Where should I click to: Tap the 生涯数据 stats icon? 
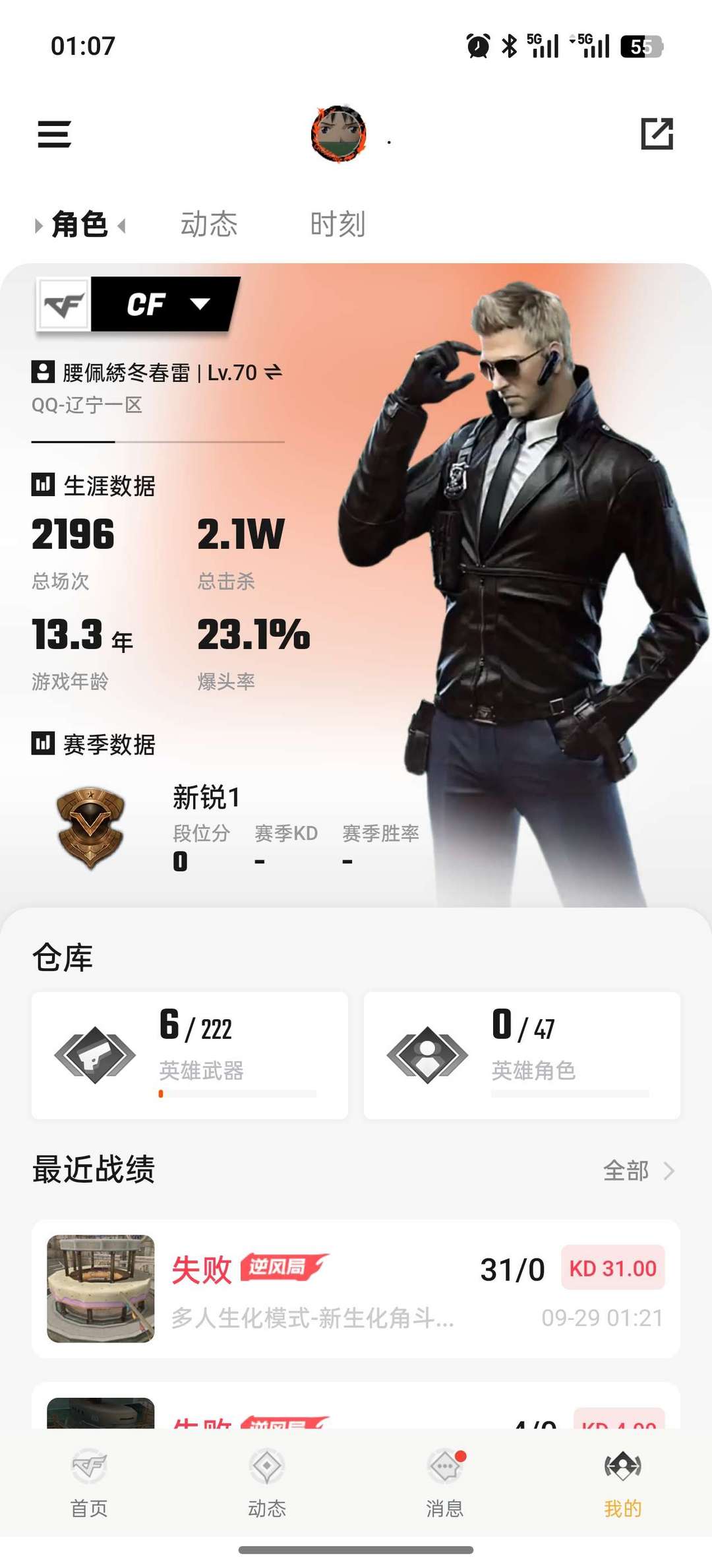click(x=42, y=485)
